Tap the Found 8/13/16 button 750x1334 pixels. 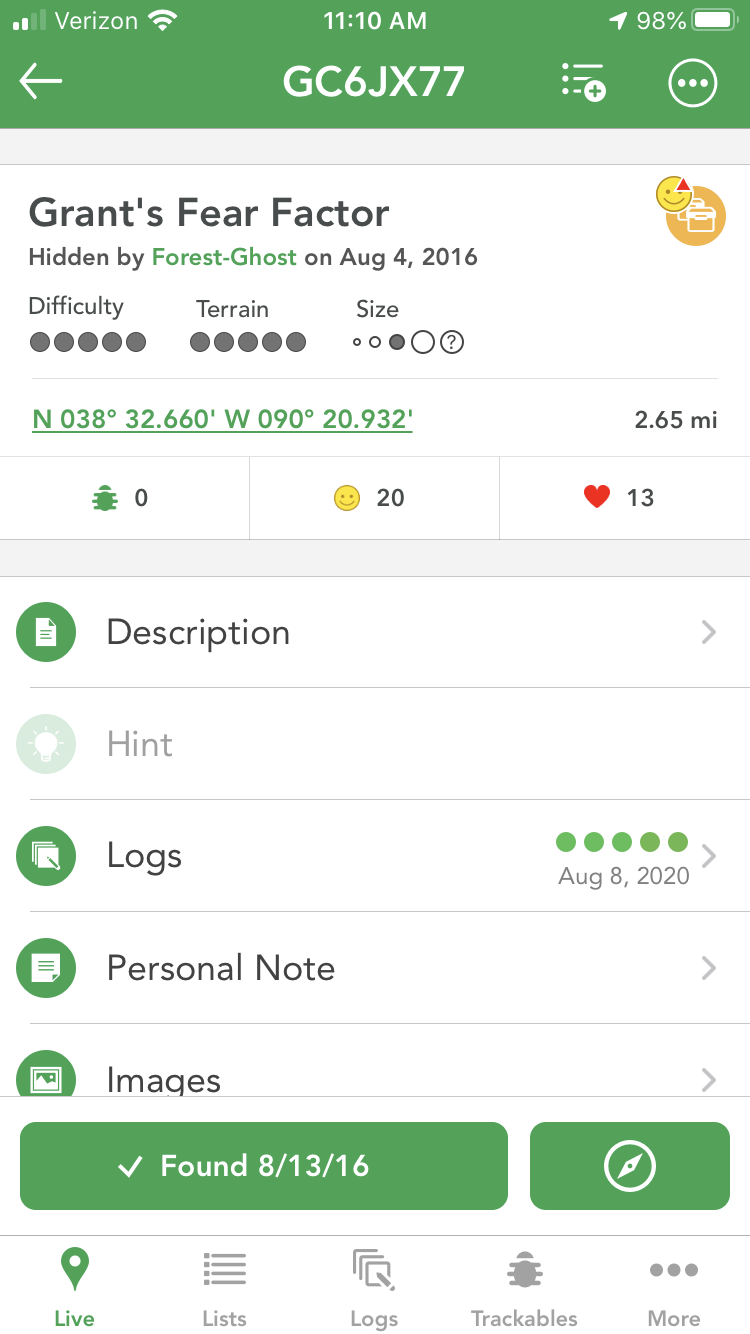click(264, 1166)
